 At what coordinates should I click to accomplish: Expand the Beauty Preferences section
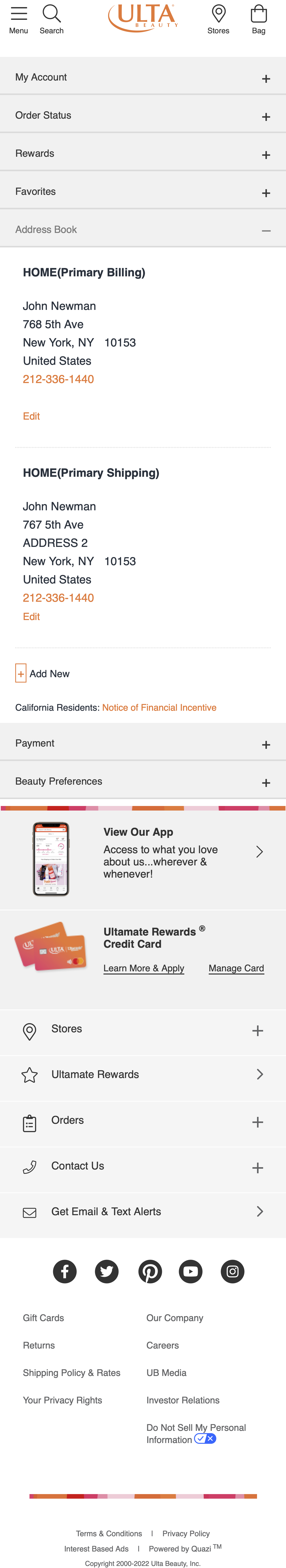[x=143, y=781]
